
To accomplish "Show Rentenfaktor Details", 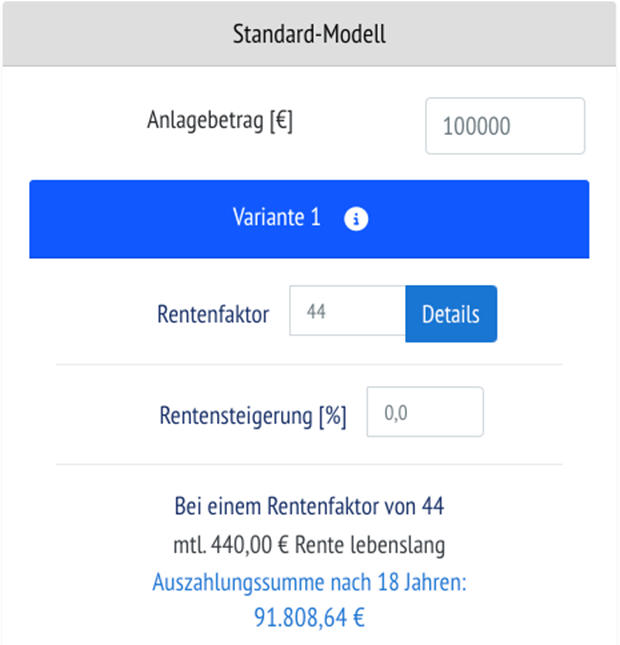I will pyautogui.click(x=451, y=314).
